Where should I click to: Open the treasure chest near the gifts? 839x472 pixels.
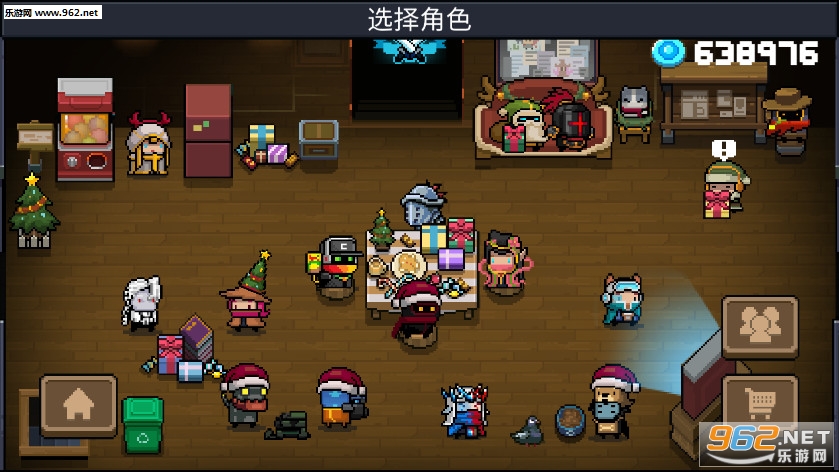pyautogui.click(x=318, y=139)
